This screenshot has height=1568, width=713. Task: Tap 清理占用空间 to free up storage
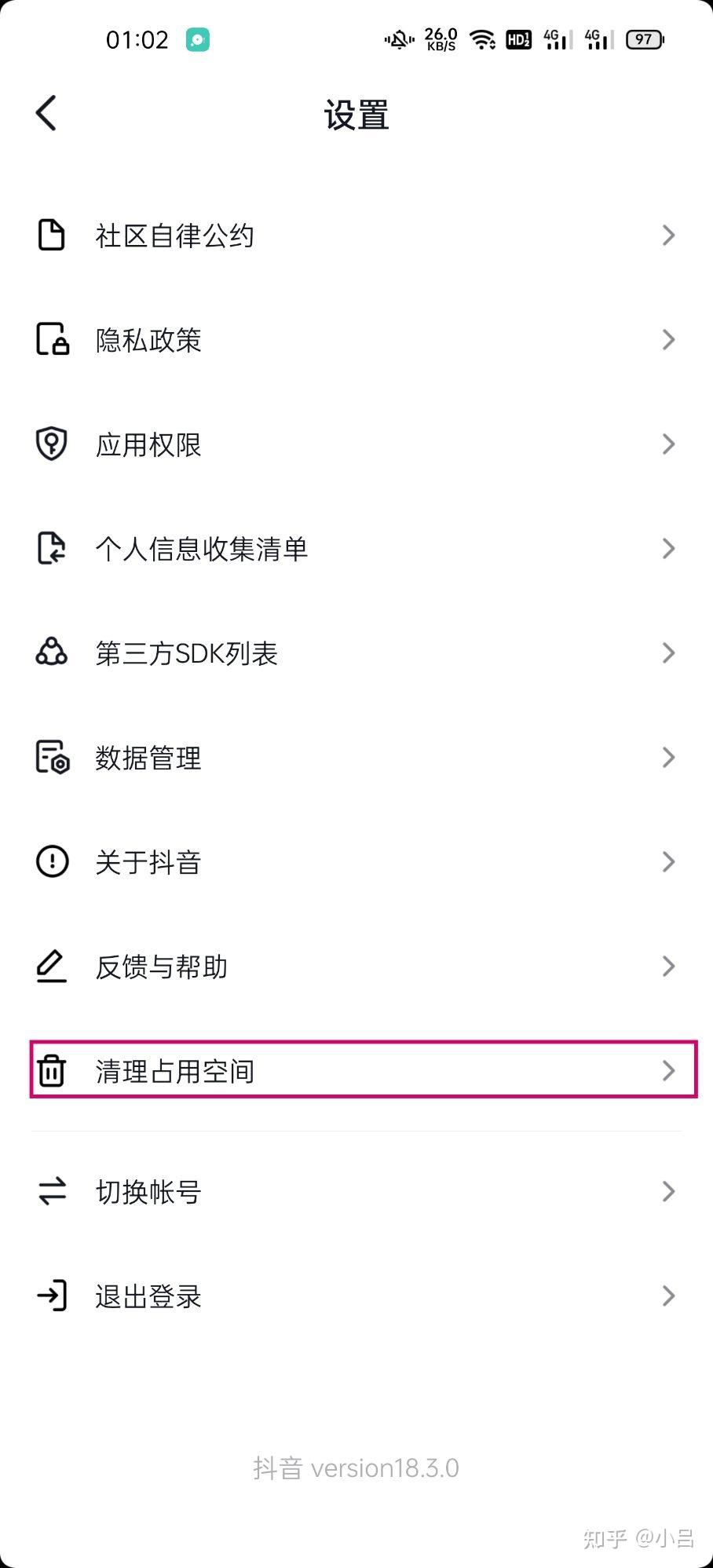click(x=175, y=1071)
